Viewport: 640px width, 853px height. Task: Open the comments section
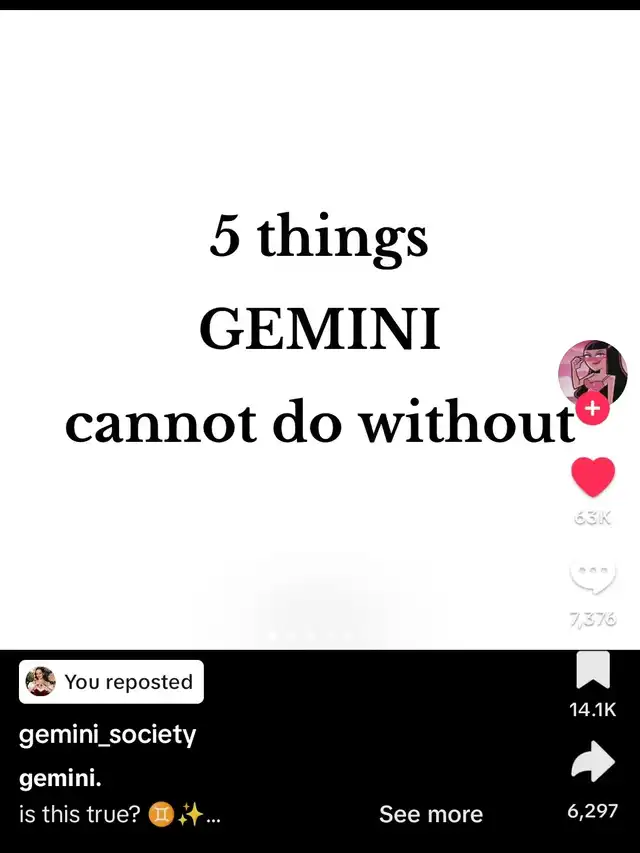coord(592,577)
